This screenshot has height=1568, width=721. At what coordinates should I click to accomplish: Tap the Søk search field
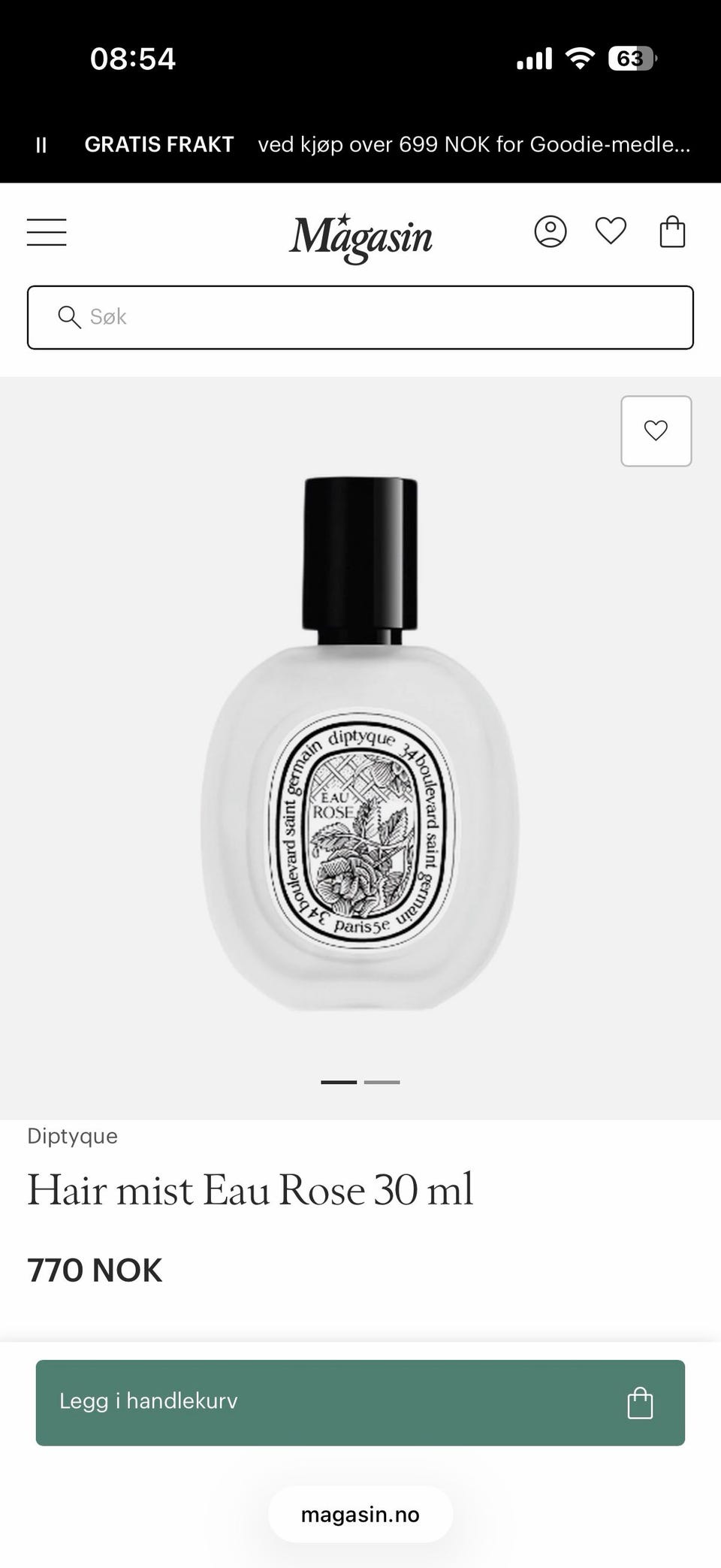pos(360,317)
